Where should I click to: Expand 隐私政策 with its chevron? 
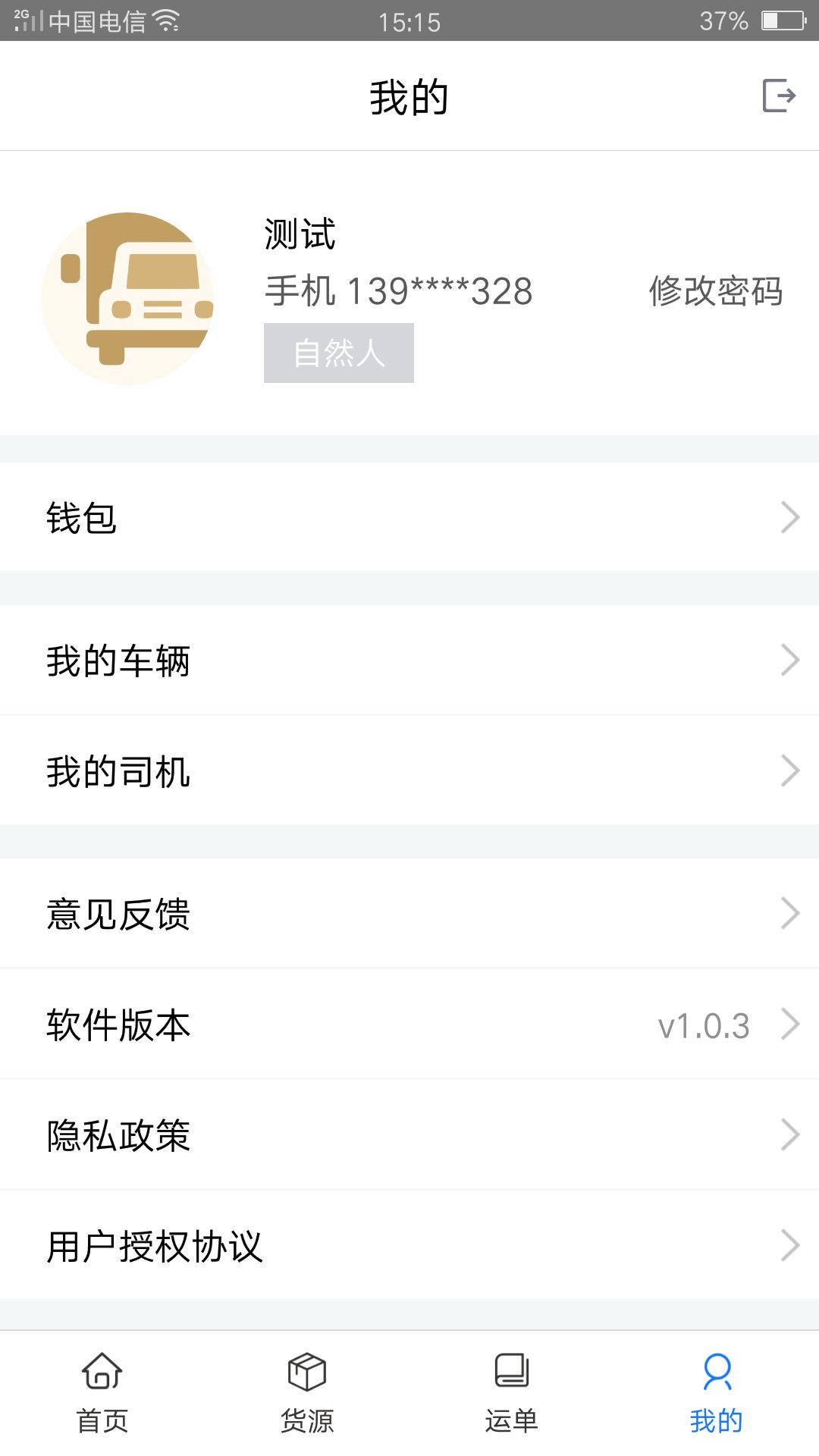pos(790,1134)
